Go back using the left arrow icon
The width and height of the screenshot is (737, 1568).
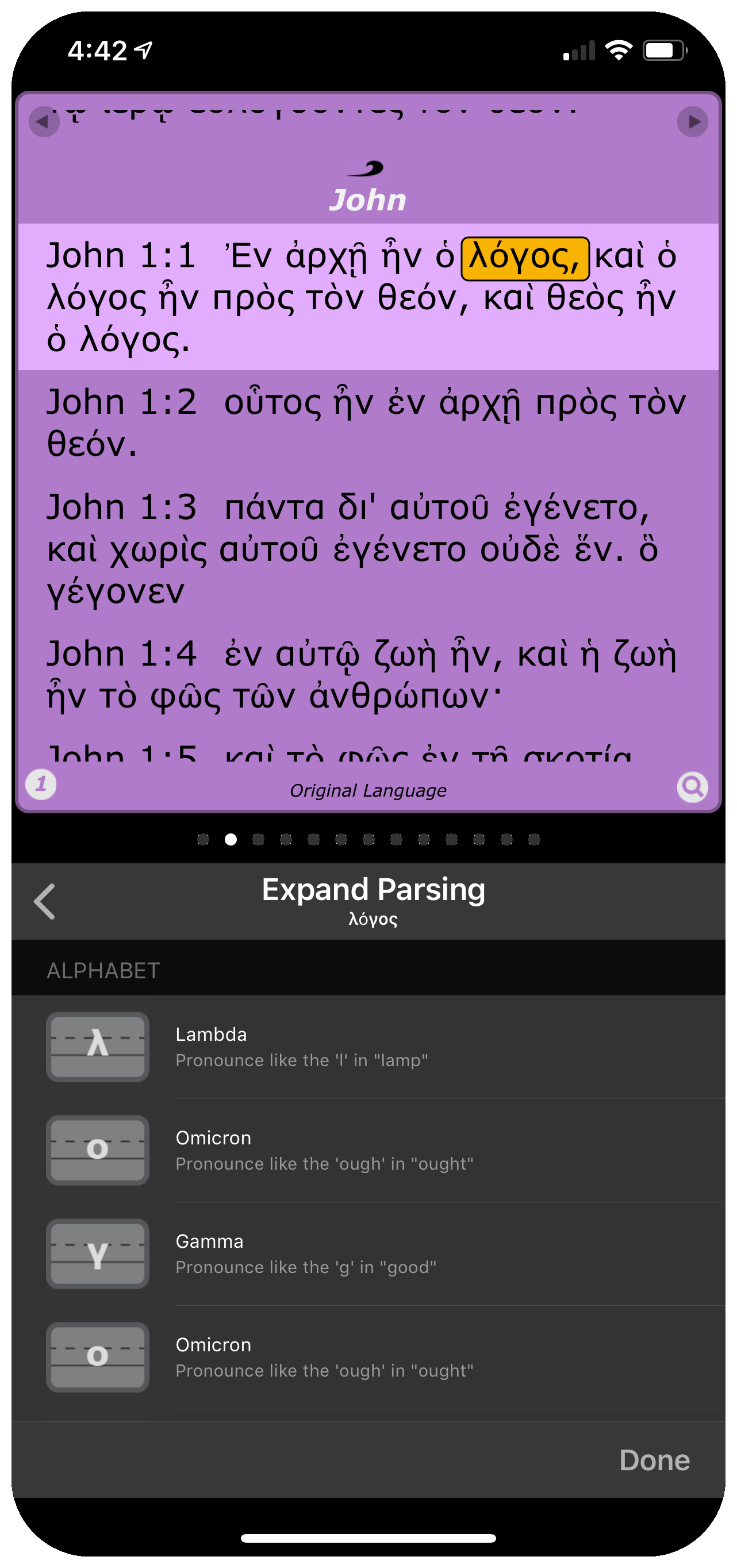click(x=43, y=122)
